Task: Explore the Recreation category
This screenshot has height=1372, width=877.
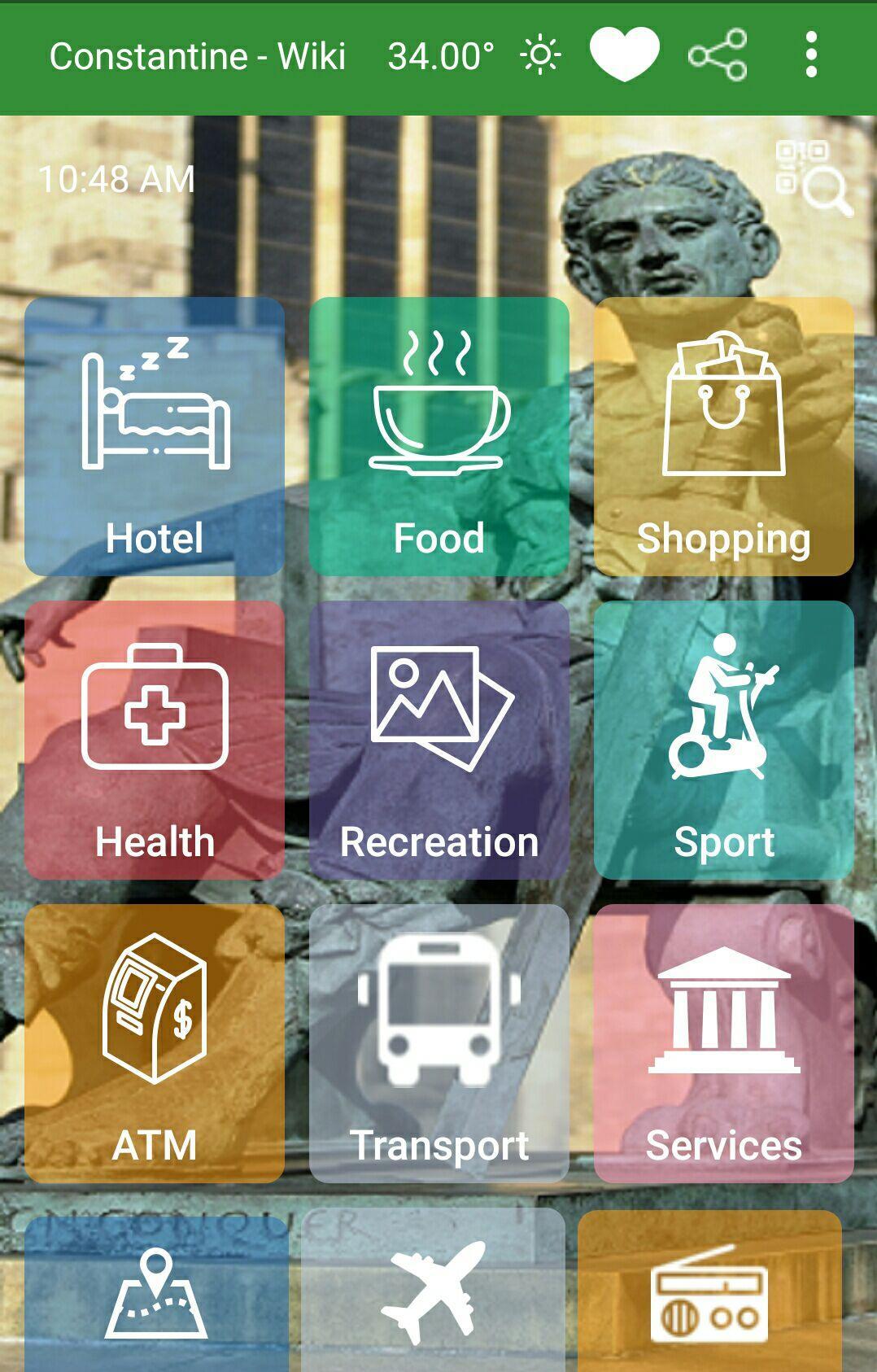Action: point(439,741)
